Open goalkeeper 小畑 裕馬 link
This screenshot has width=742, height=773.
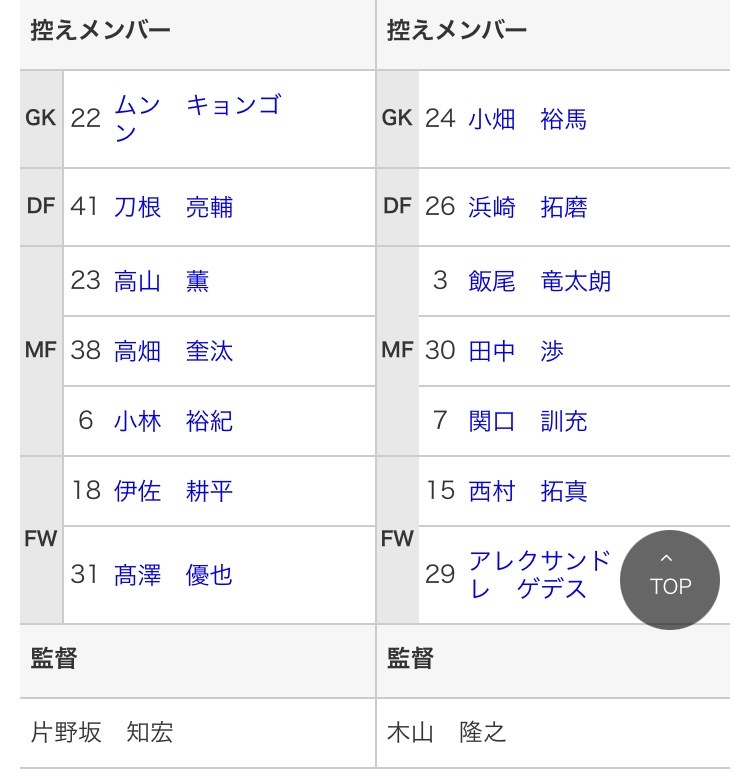point(528,119)
